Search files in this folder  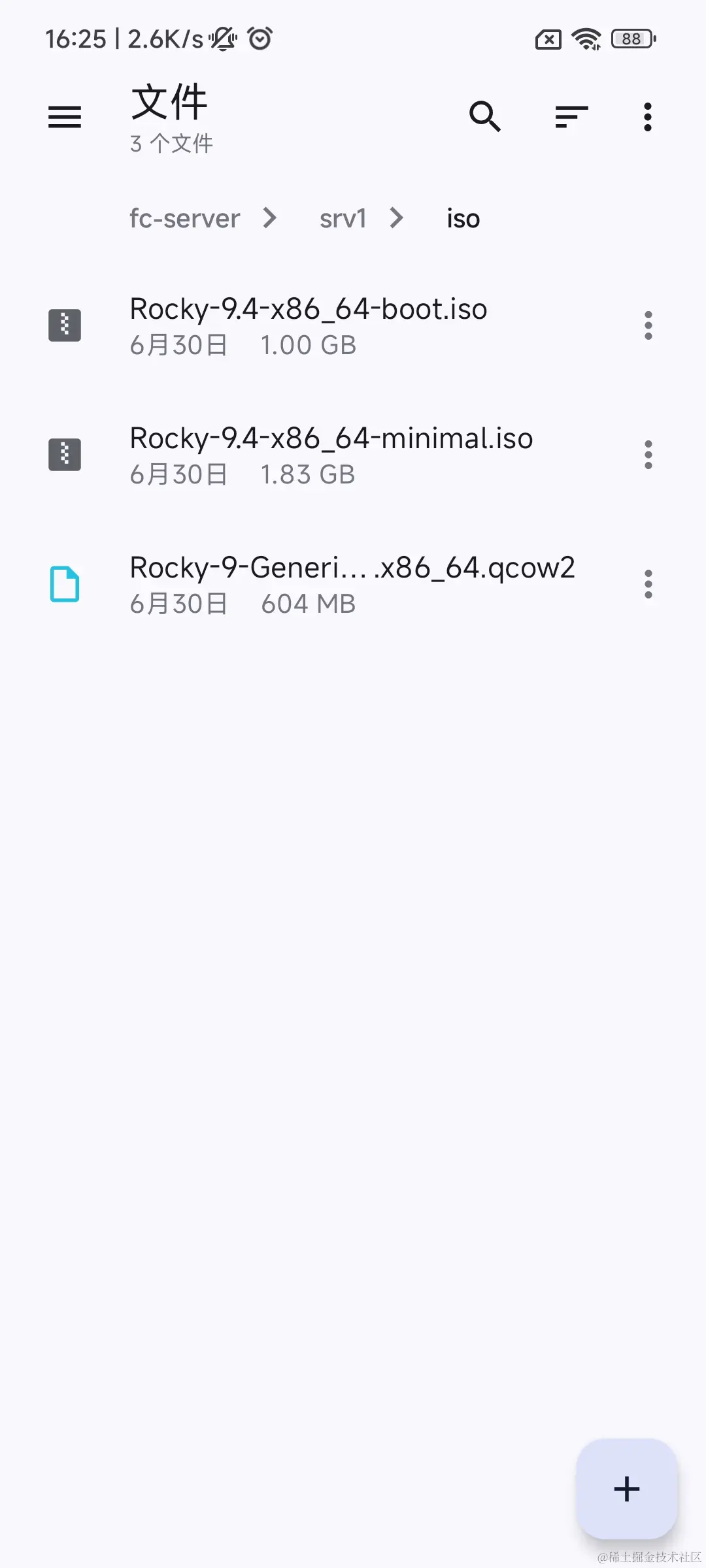485,117
